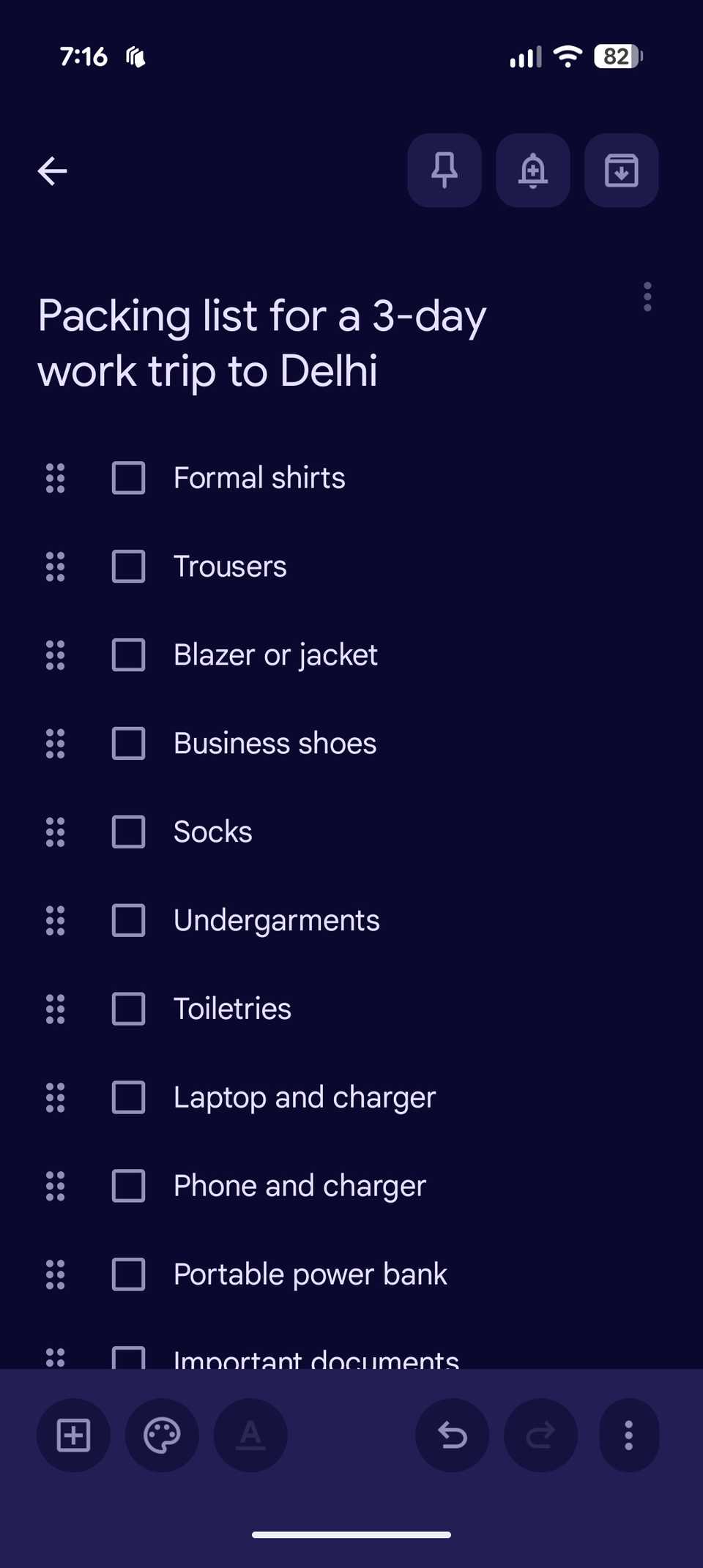
Task: Select the Trousers item text
Action: click(229, 566)
